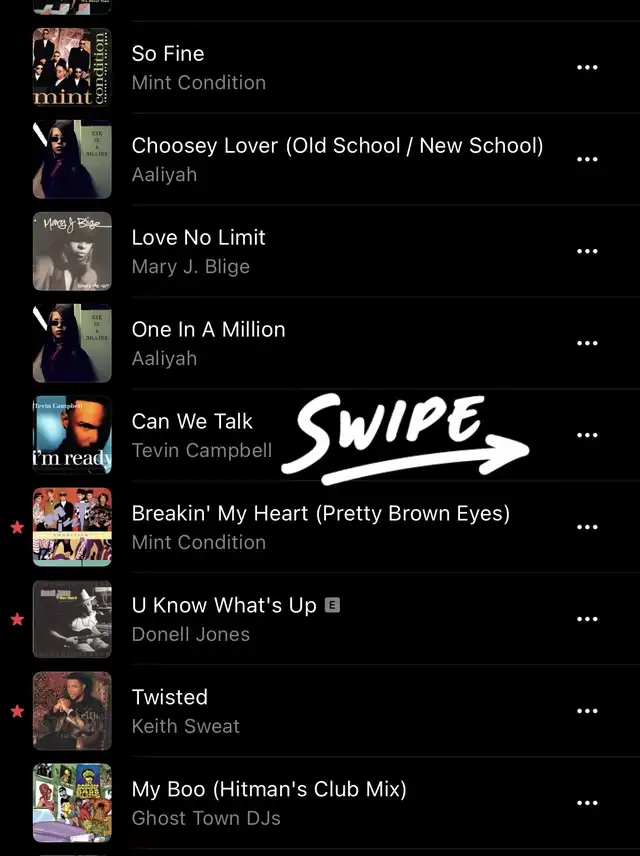The image size is (640, 856).
Task: Play My Boo (Hitman's Club Mix)
Action: click(x=320, y=803)
